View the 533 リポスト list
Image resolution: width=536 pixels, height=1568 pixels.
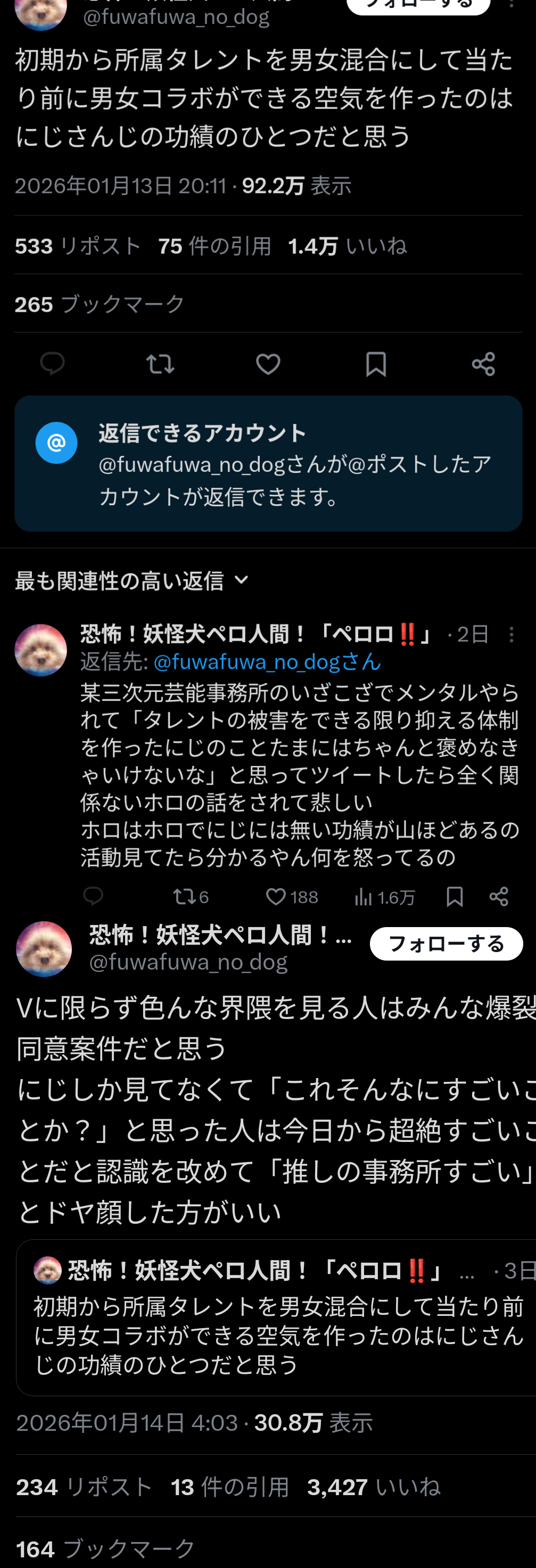[x=78, y=246]
